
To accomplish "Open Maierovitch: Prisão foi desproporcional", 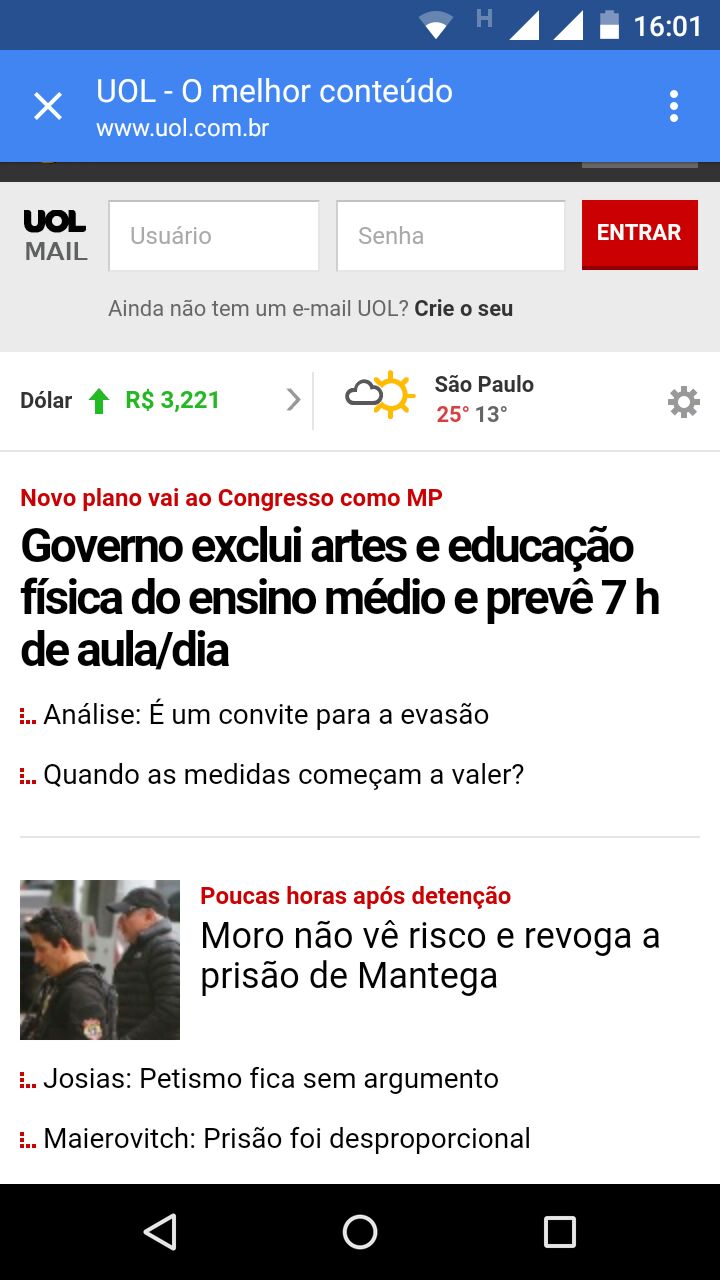I will point(286,1139).
